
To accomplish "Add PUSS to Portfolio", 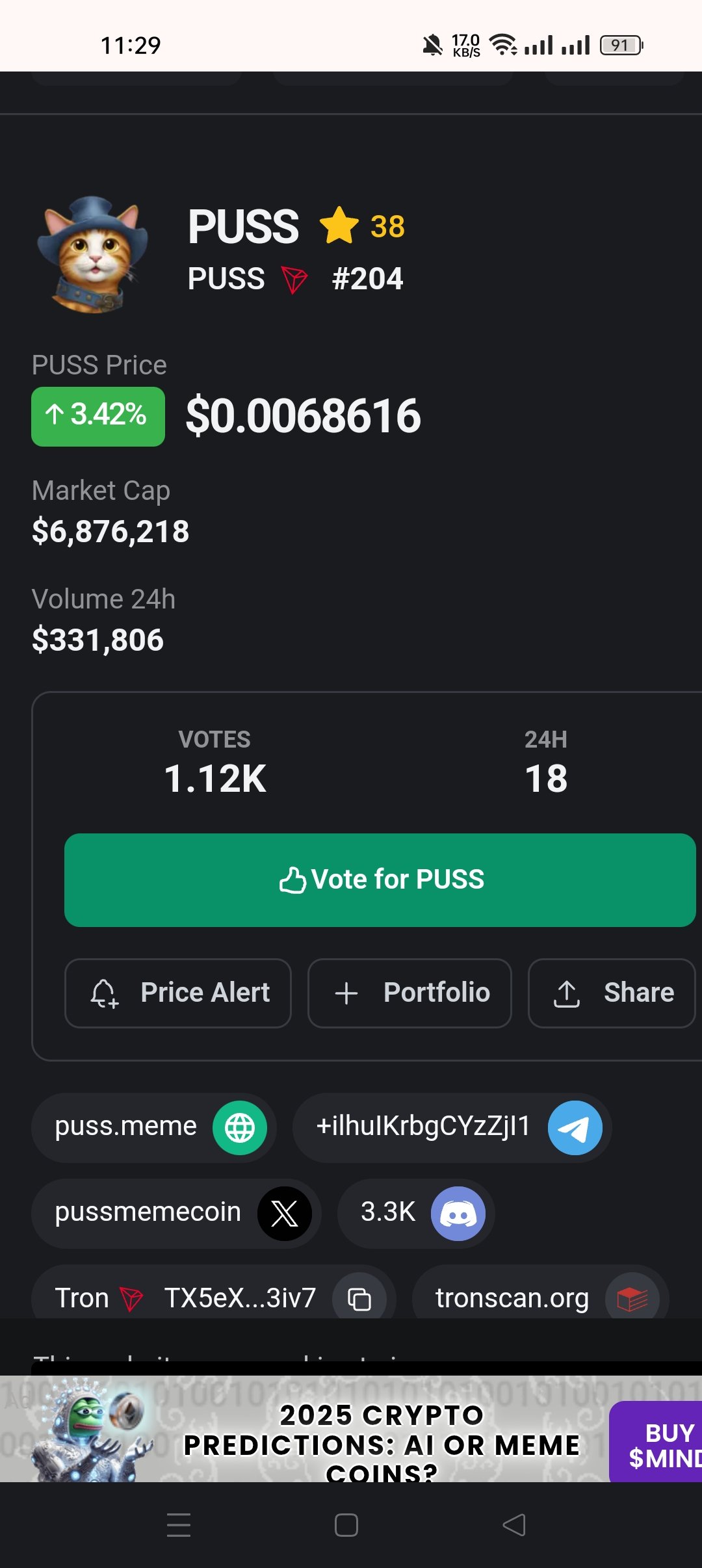I will pyautogui.click(x=409, y=993).
